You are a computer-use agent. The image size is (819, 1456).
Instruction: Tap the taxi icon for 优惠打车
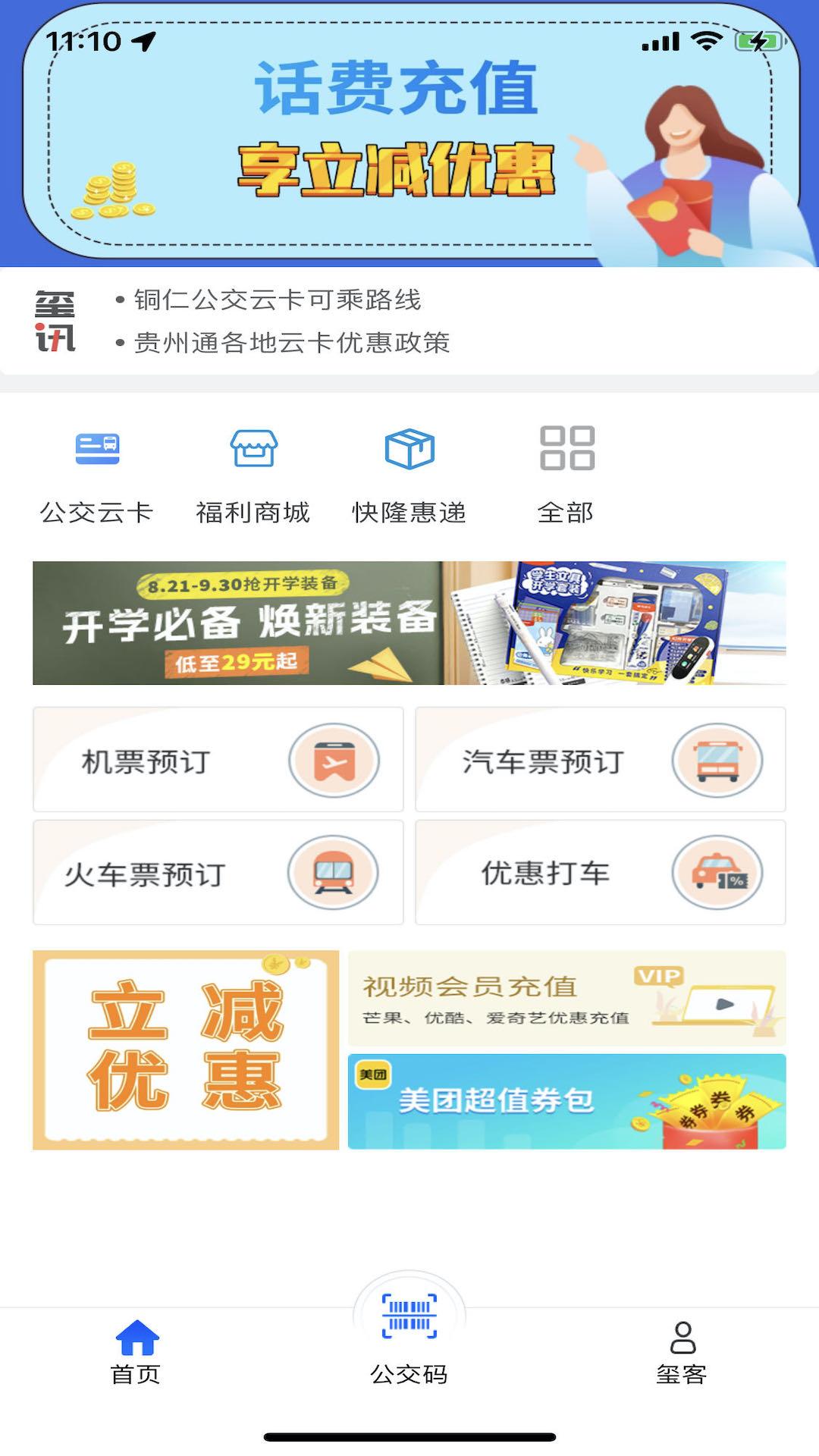coord(716,872)
